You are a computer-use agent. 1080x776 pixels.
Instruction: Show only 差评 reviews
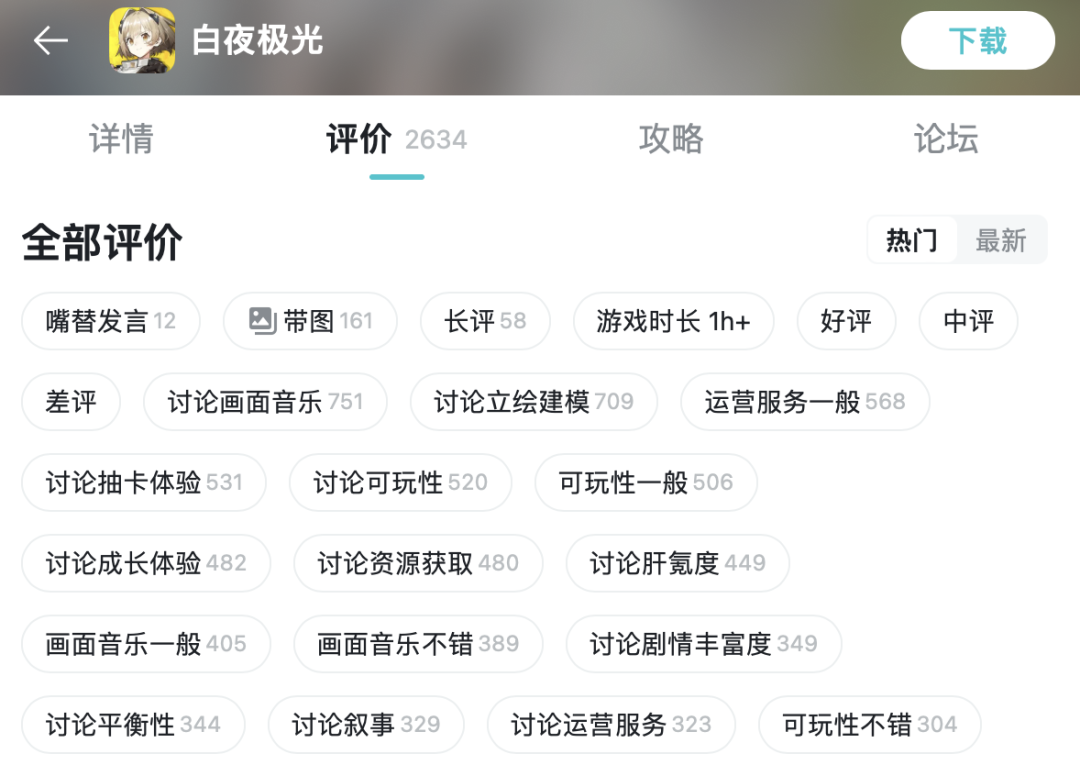click(x=71, y=402)
